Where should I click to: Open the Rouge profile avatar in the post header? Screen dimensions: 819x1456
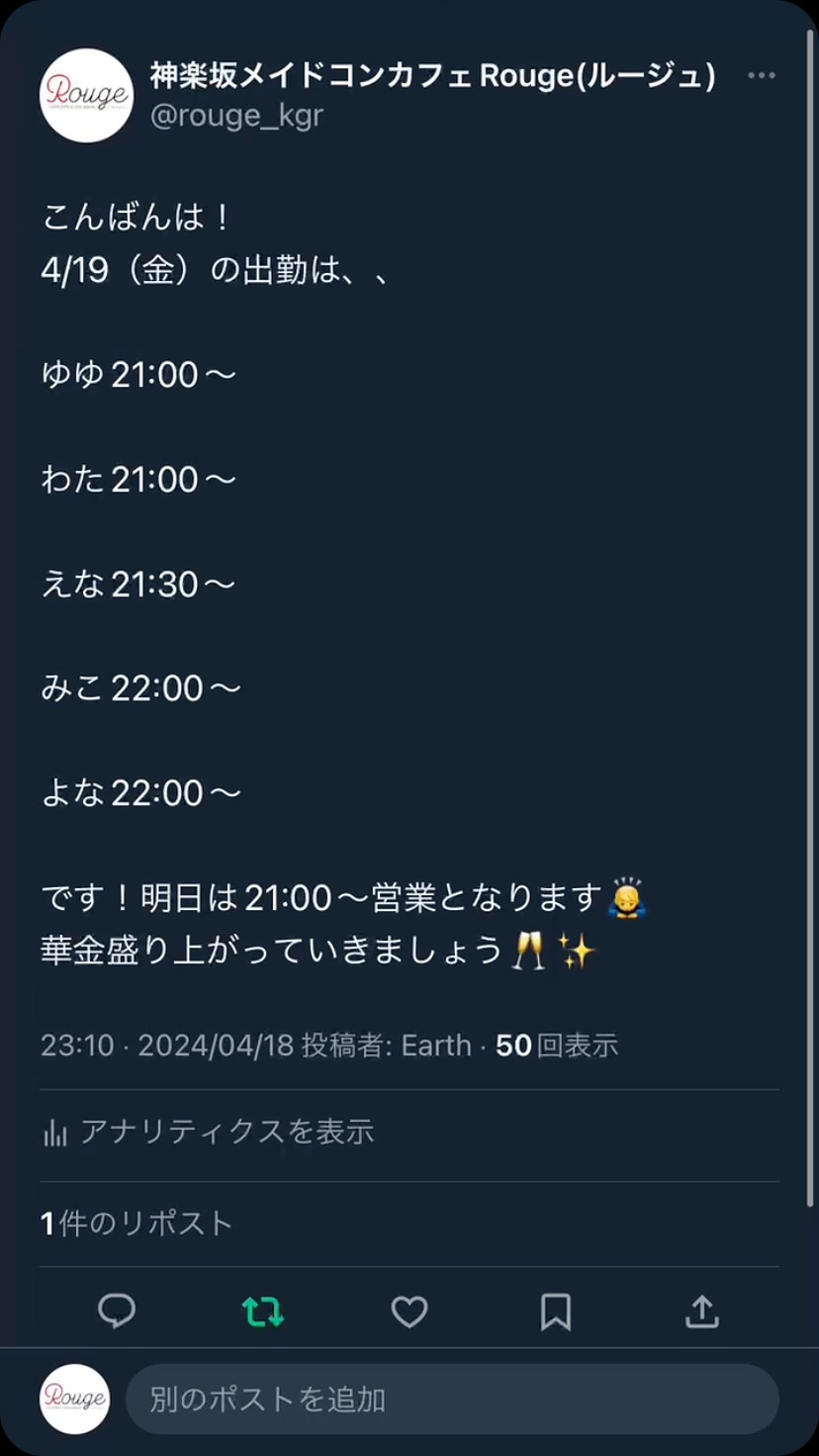[x=86, y=95]
